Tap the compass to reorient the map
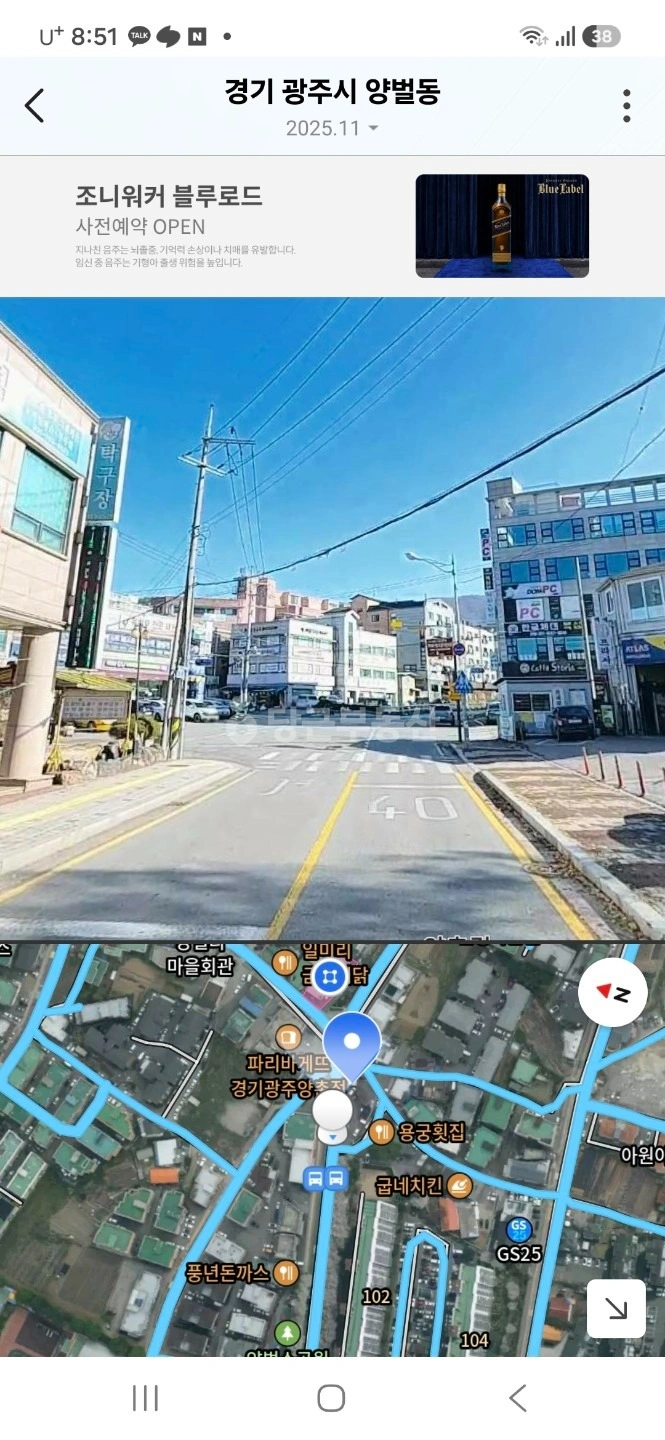The height and width of the screenshot is (1440, 665). tap(612, 992)
